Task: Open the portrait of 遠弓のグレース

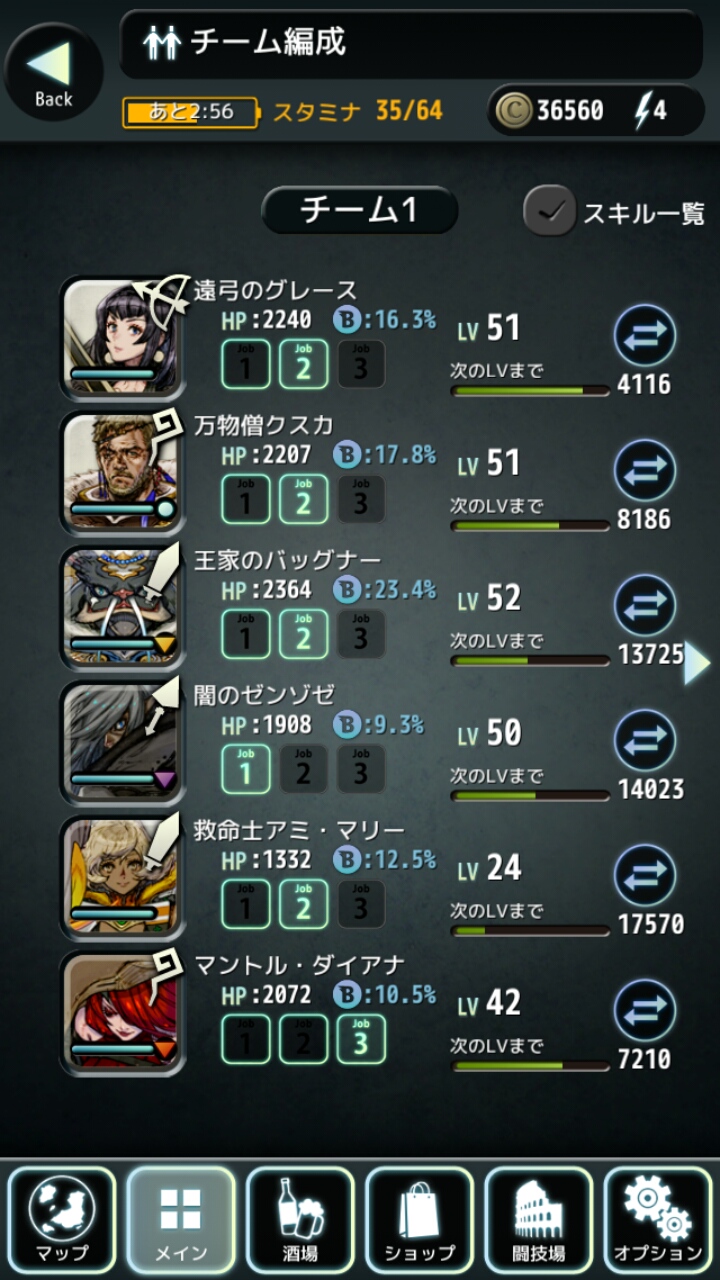Action: pyautogui.click(x=122, y=337)
